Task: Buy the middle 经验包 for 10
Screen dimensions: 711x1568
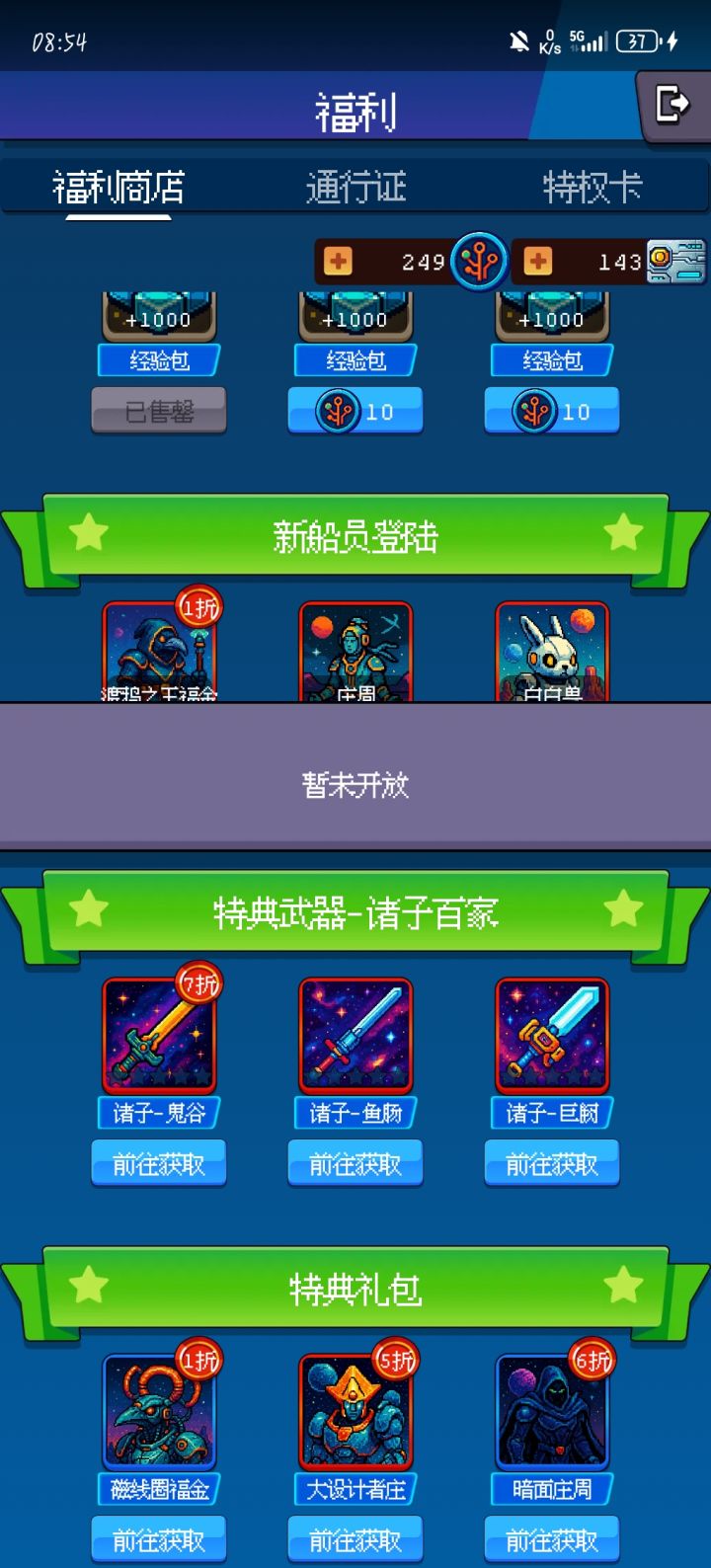Action: click(355, 410)
